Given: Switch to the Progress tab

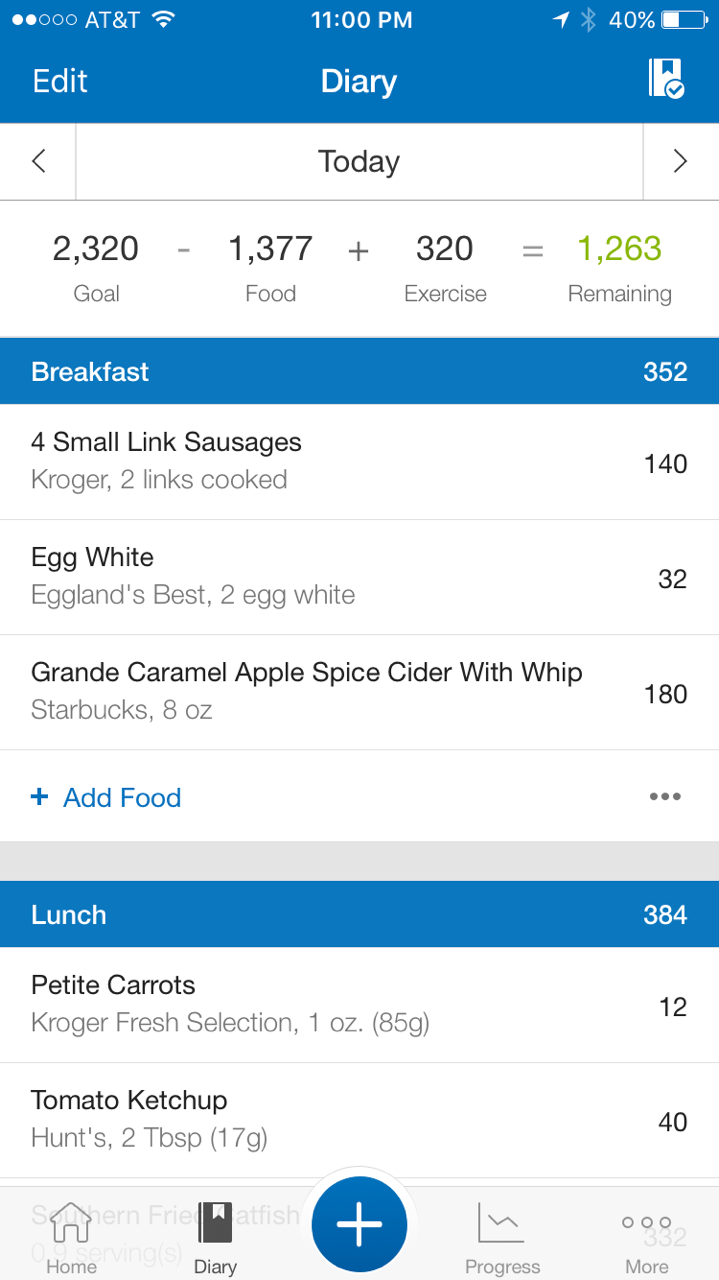Looking at the screenshot, I should pyautogui.click(x=502, y=1238).
